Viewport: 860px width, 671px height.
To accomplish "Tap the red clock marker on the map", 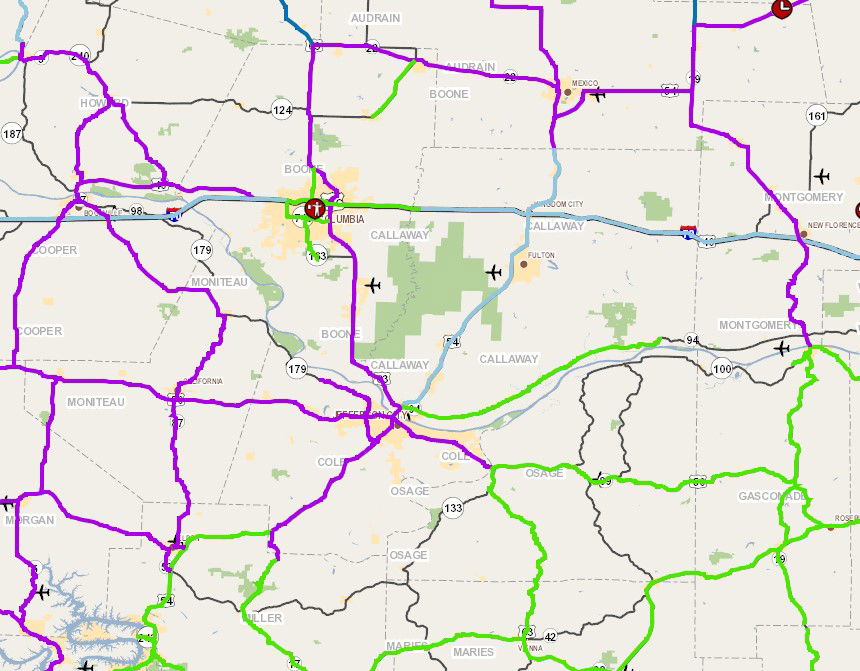I will pos(782,8).
